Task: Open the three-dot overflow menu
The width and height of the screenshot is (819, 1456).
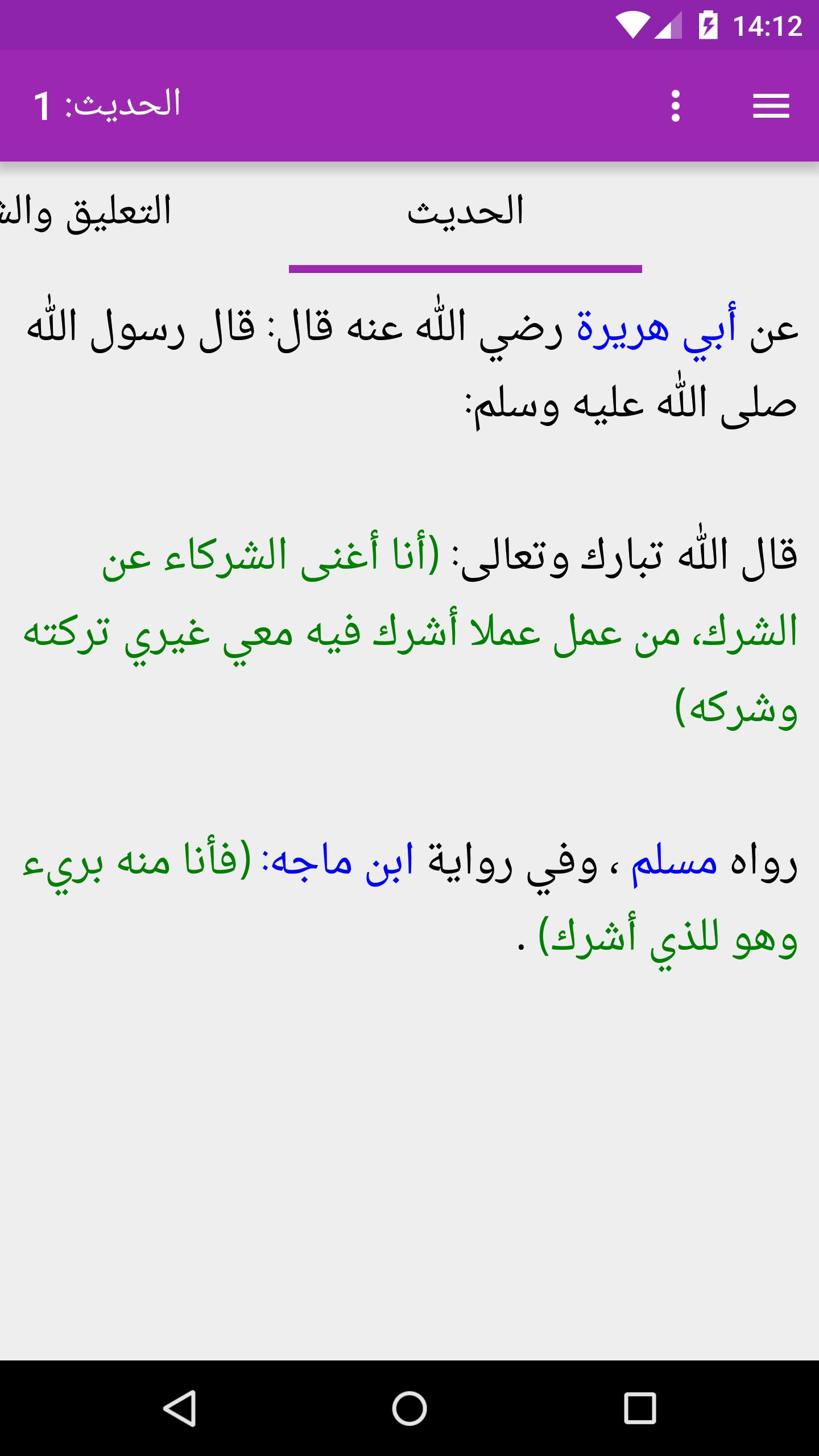Action: click(675, 106)
